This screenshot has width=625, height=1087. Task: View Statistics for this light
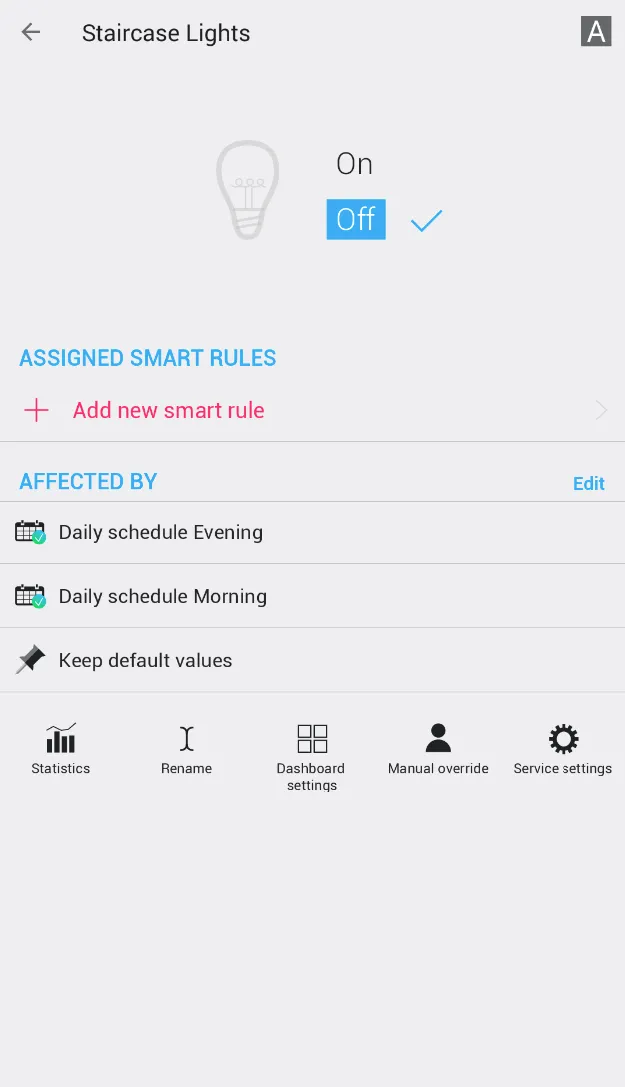click(x=61, y=750)
